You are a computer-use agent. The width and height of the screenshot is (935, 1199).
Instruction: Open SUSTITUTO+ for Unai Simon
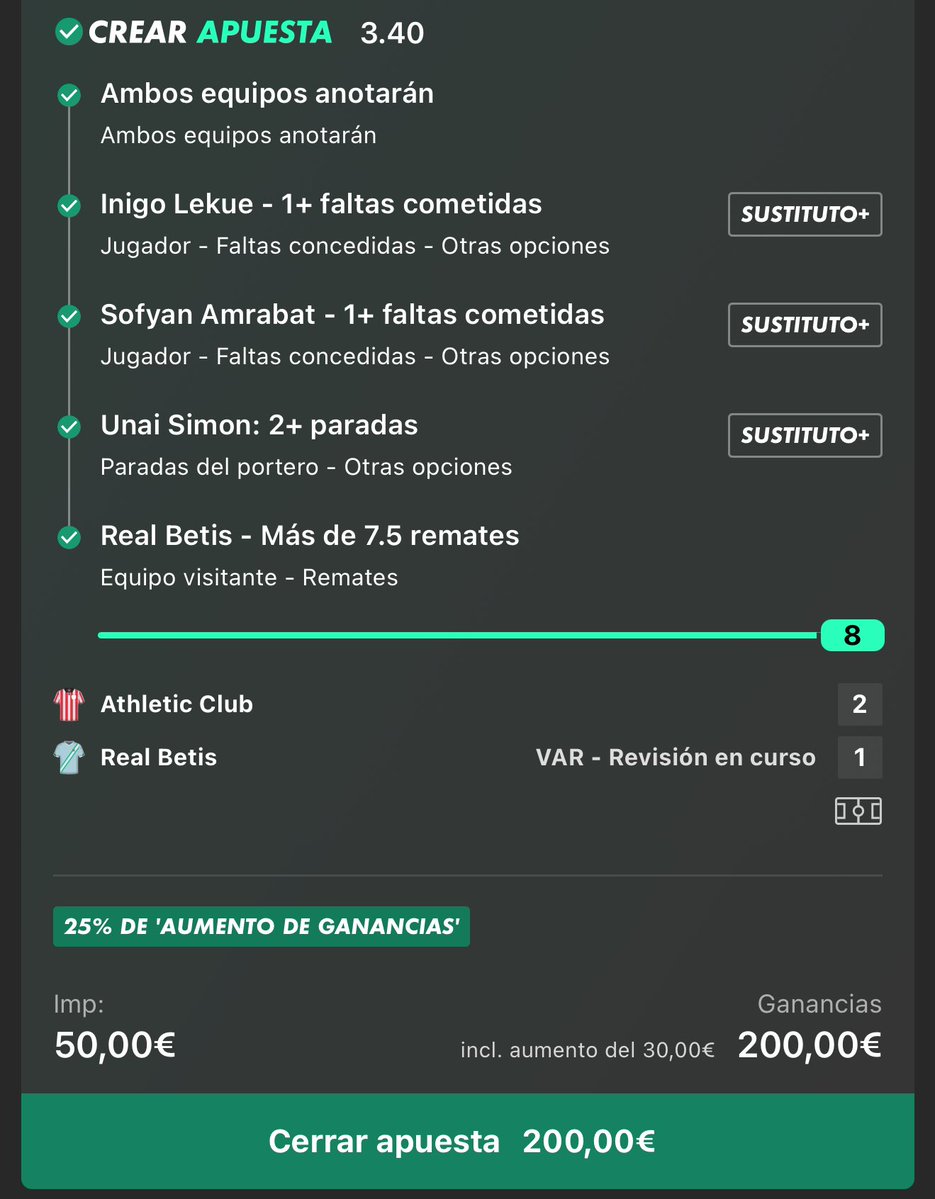click(x=804, y=435)
